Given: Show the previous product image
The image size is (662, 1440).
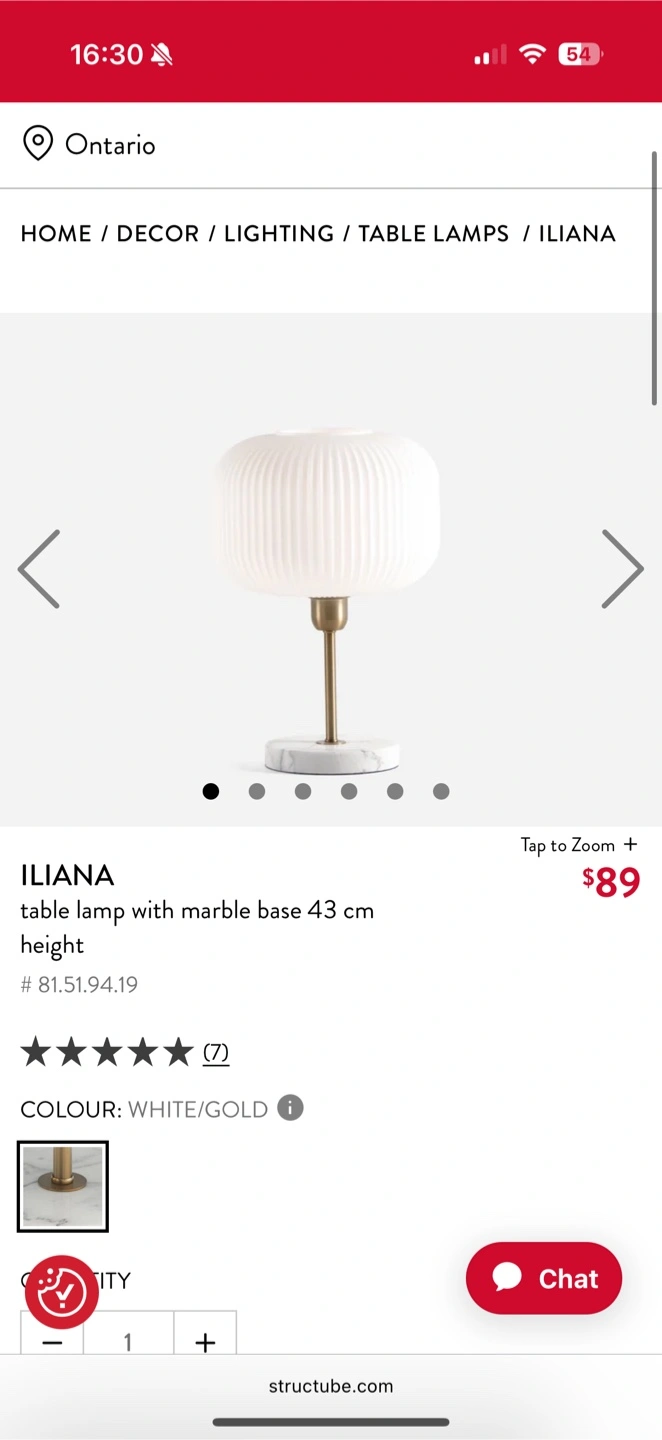Looking at the screenshot, I should pos(39,569).
